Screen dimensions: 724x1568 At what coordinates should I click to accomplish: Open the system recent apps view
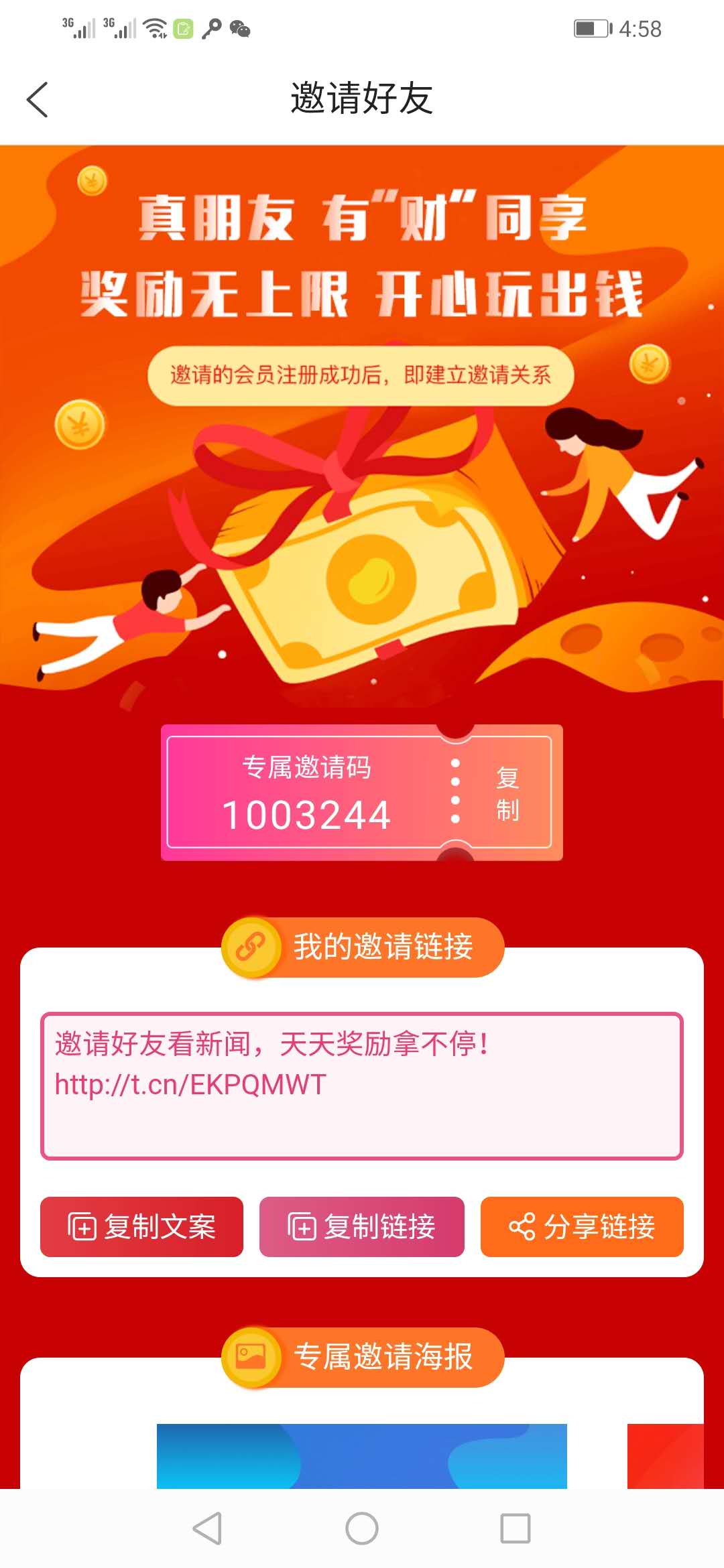coord(516,1529)
